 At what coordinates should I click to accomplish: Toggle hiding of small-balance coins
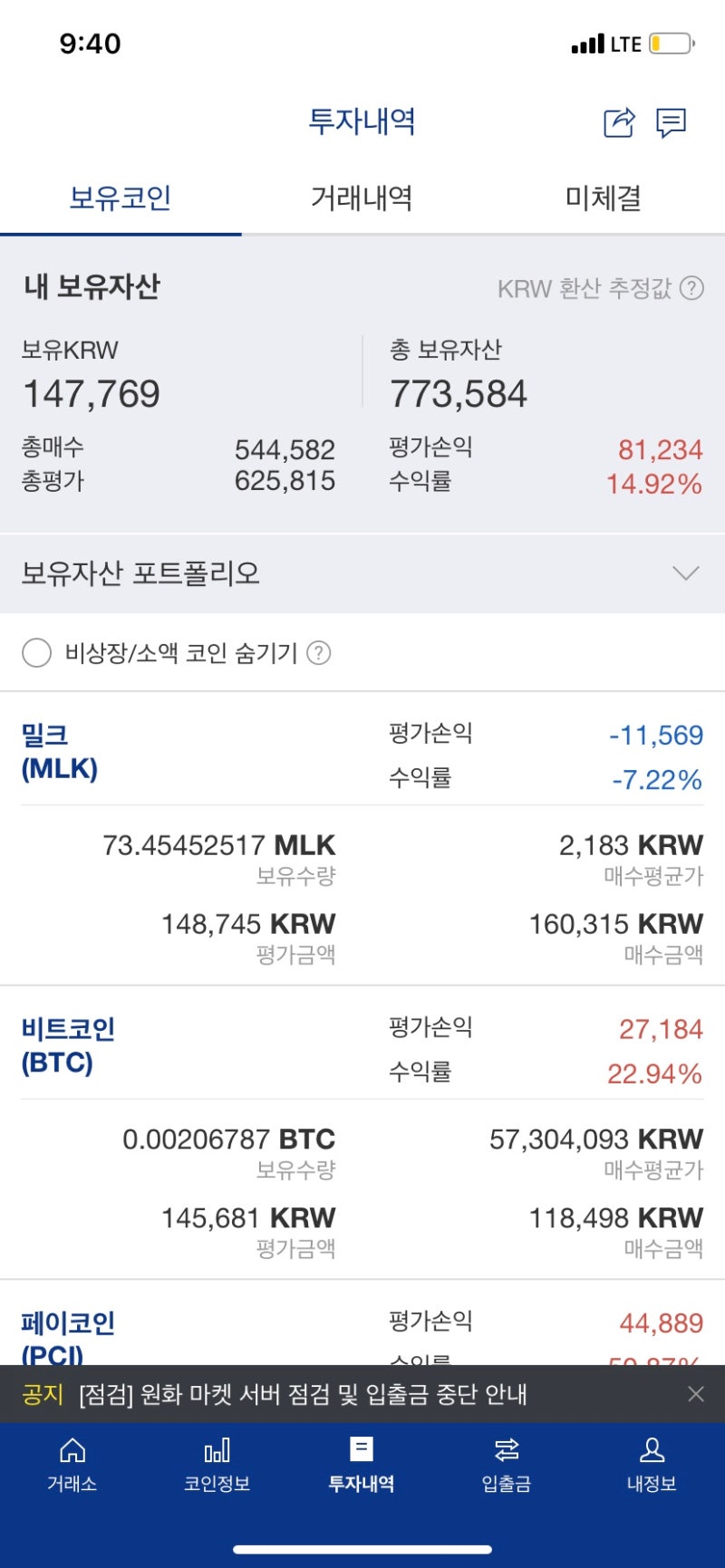[36, 652]
